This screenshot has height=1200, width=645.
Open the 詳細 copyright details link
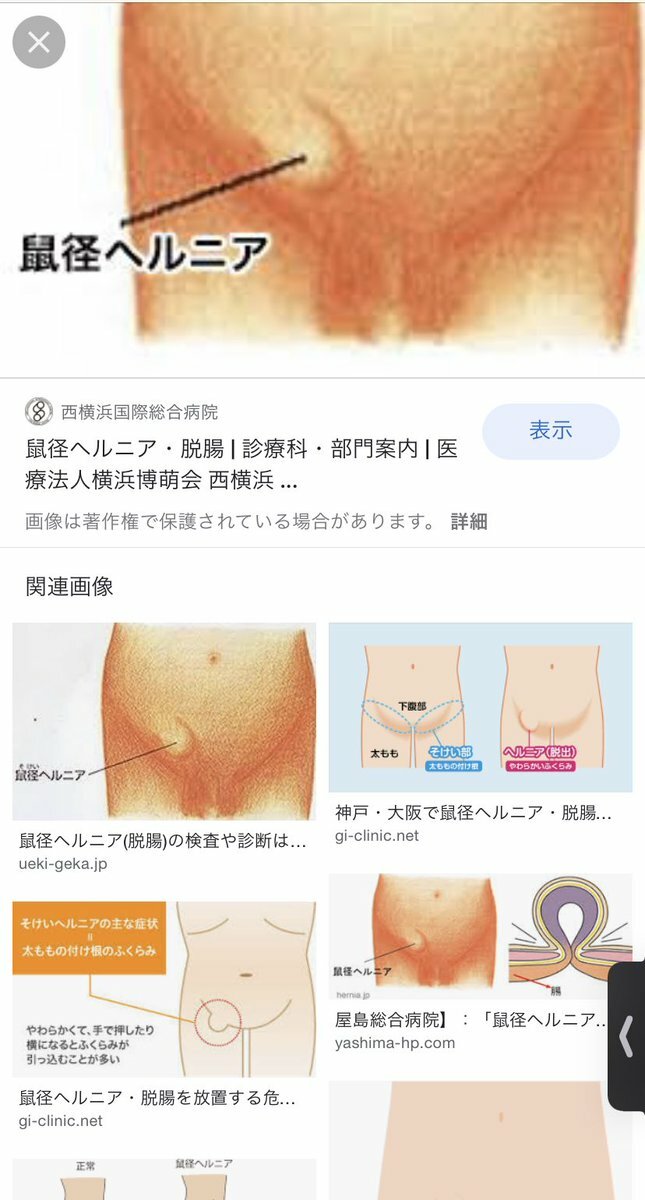pyautogui.click(x=469, y=521)
